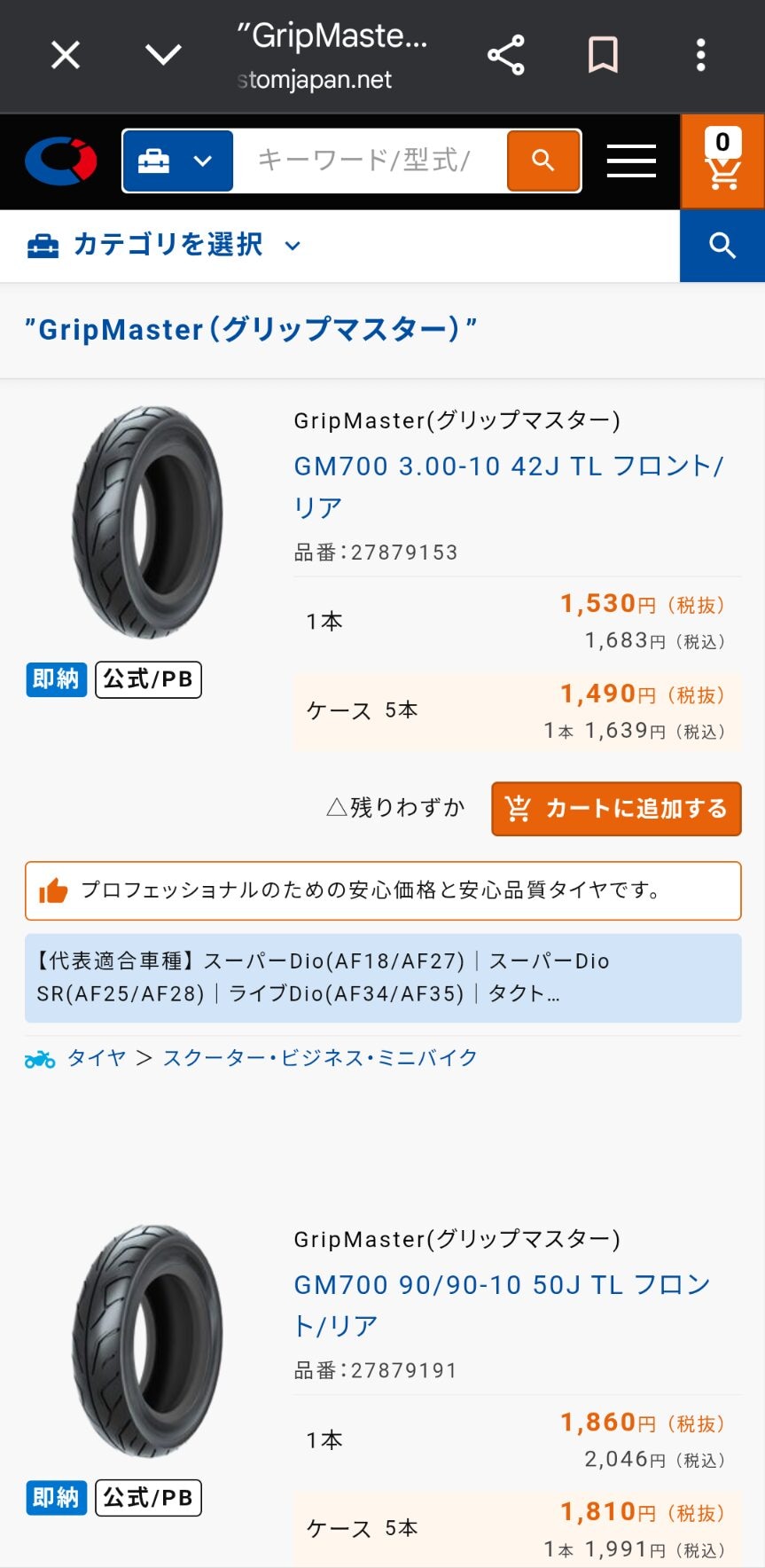The image size is (765, 1568).
Task: Share this GripMaster page
Action: [506, 55]
